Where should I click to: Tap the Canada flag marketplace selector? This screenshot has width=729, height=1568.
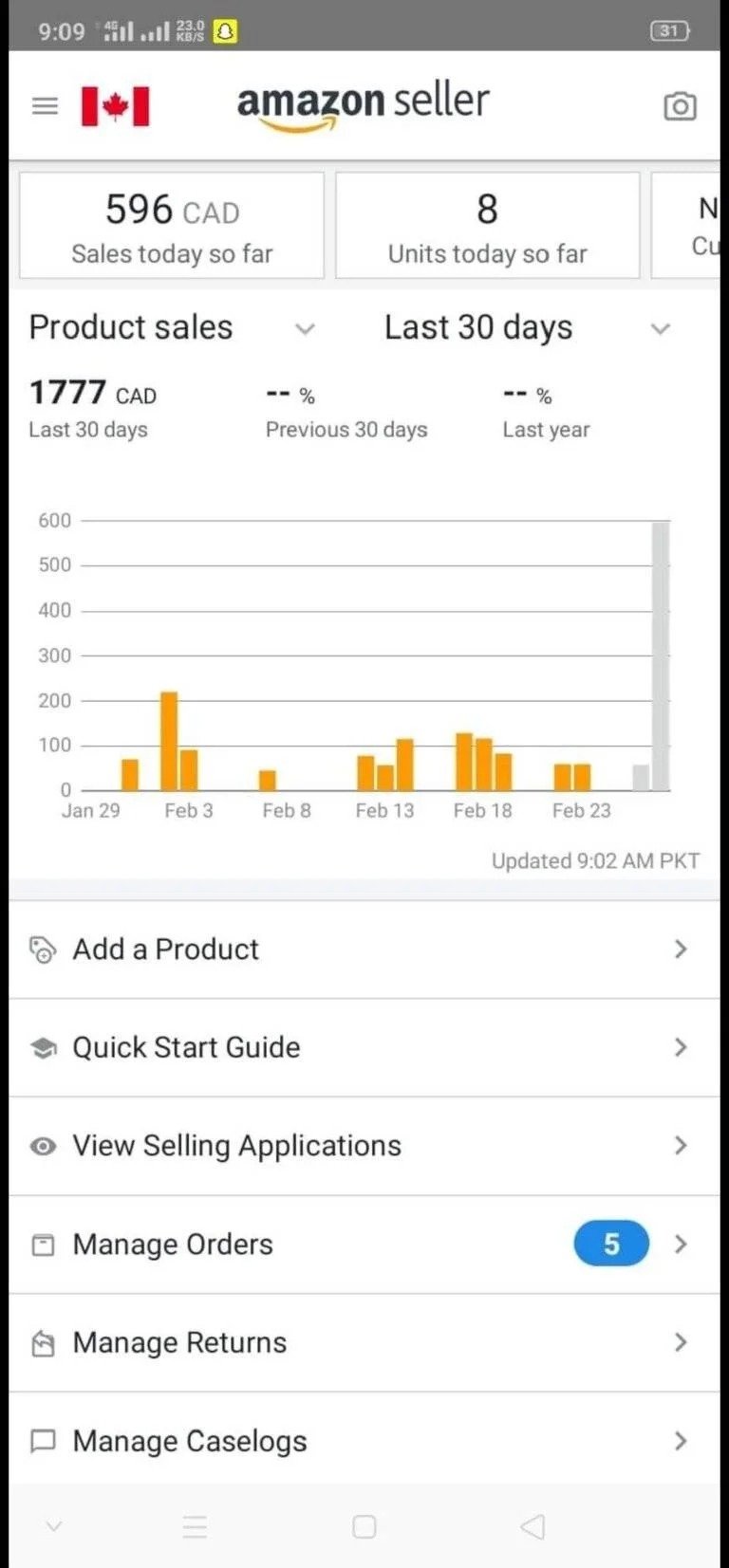click(x=115, y=106)
